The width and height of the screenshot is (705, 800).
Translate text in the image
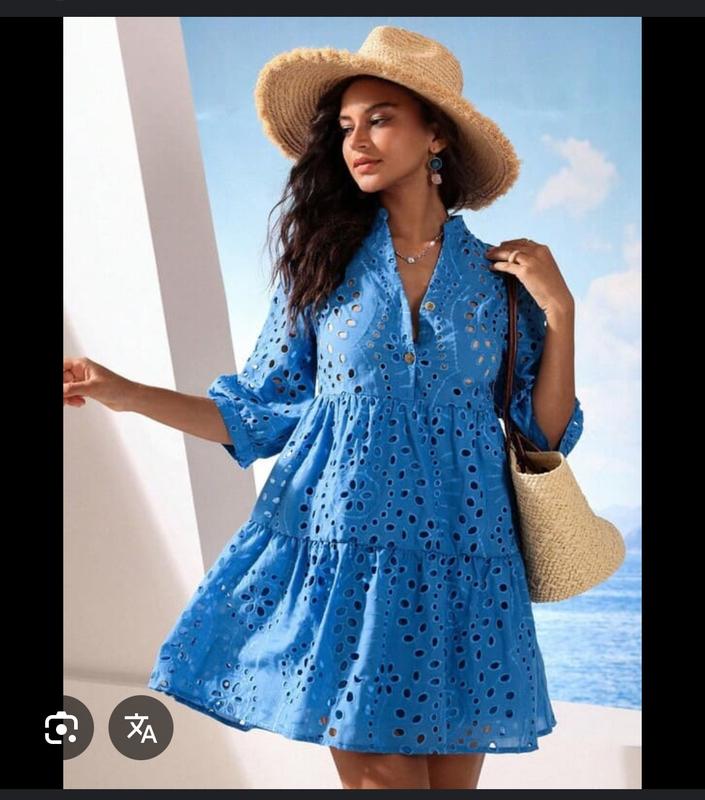point(141,727)
